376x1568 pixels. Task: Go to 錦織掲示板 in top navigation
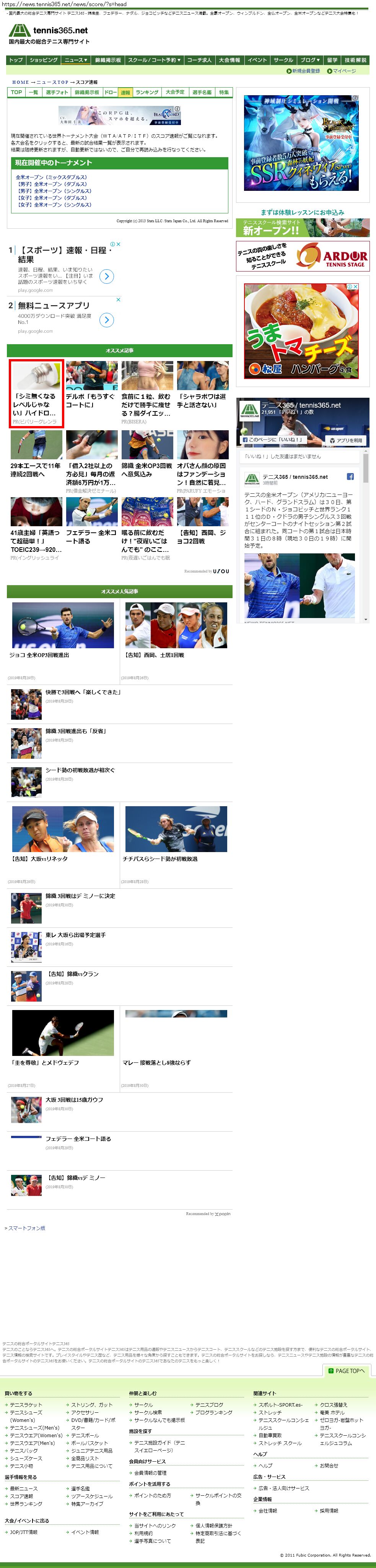click(108, 60)
